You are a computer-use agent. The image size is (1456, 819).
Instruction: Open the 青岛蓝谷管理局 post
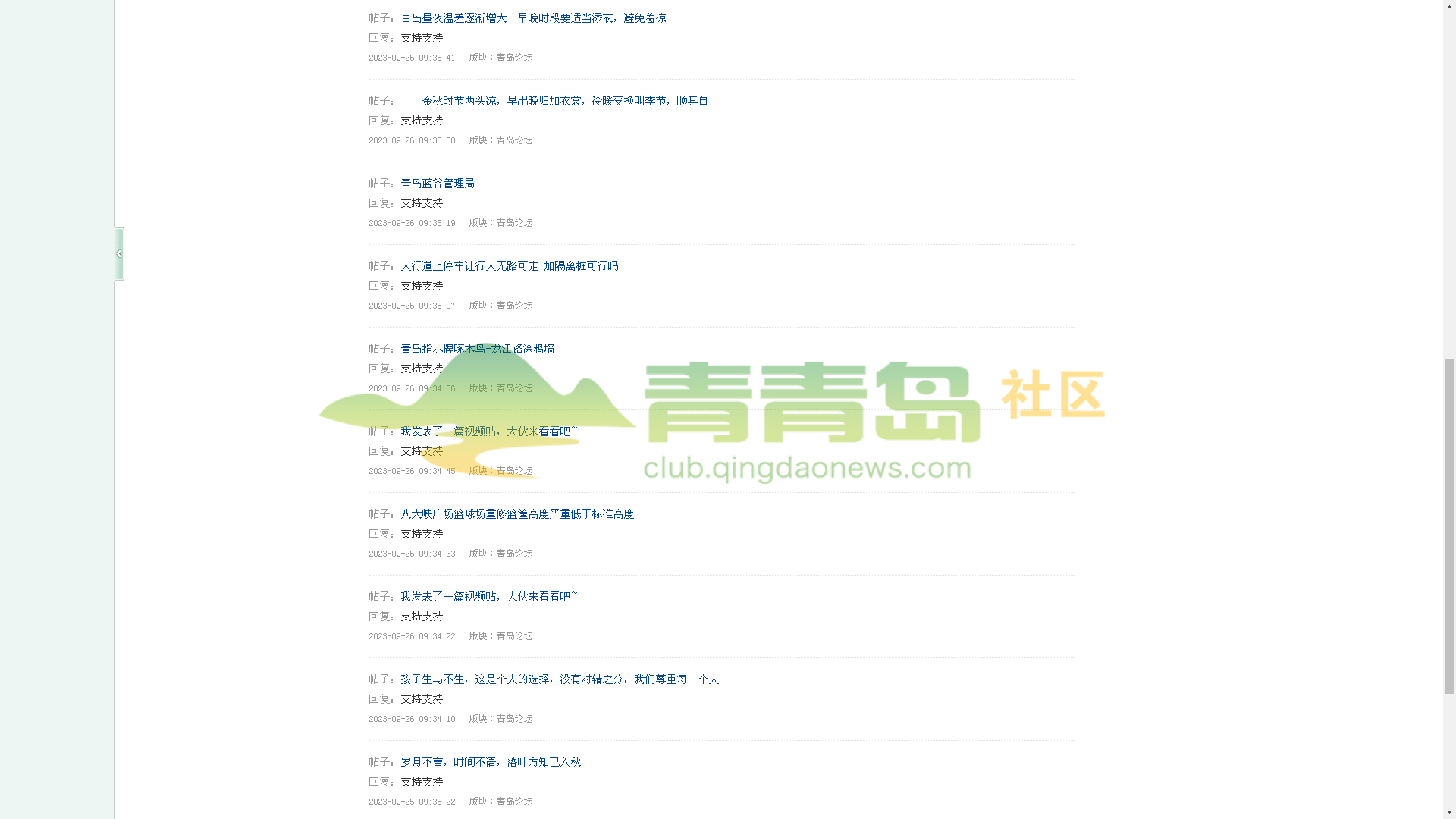[x=437, y=184]
